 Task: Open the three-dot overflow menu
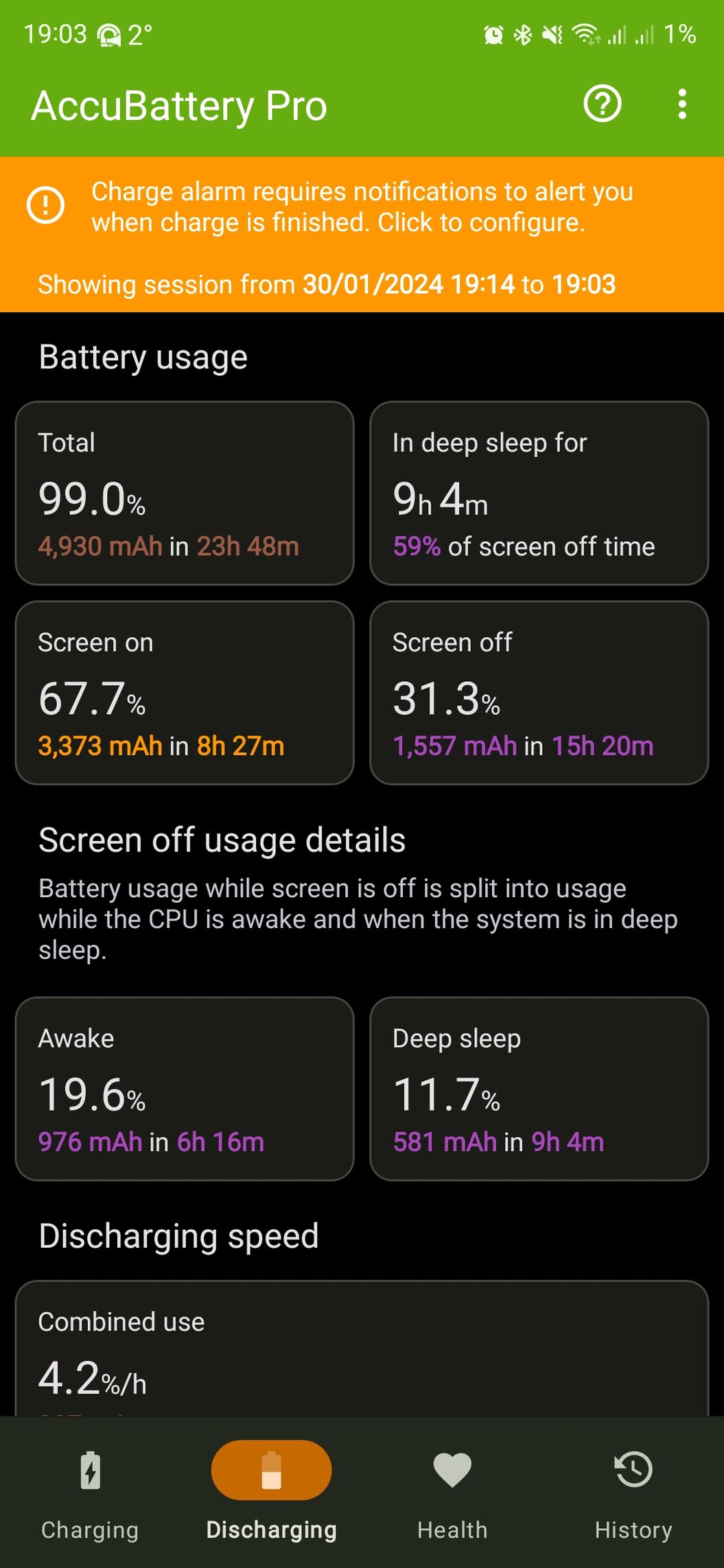coord(681,104)
